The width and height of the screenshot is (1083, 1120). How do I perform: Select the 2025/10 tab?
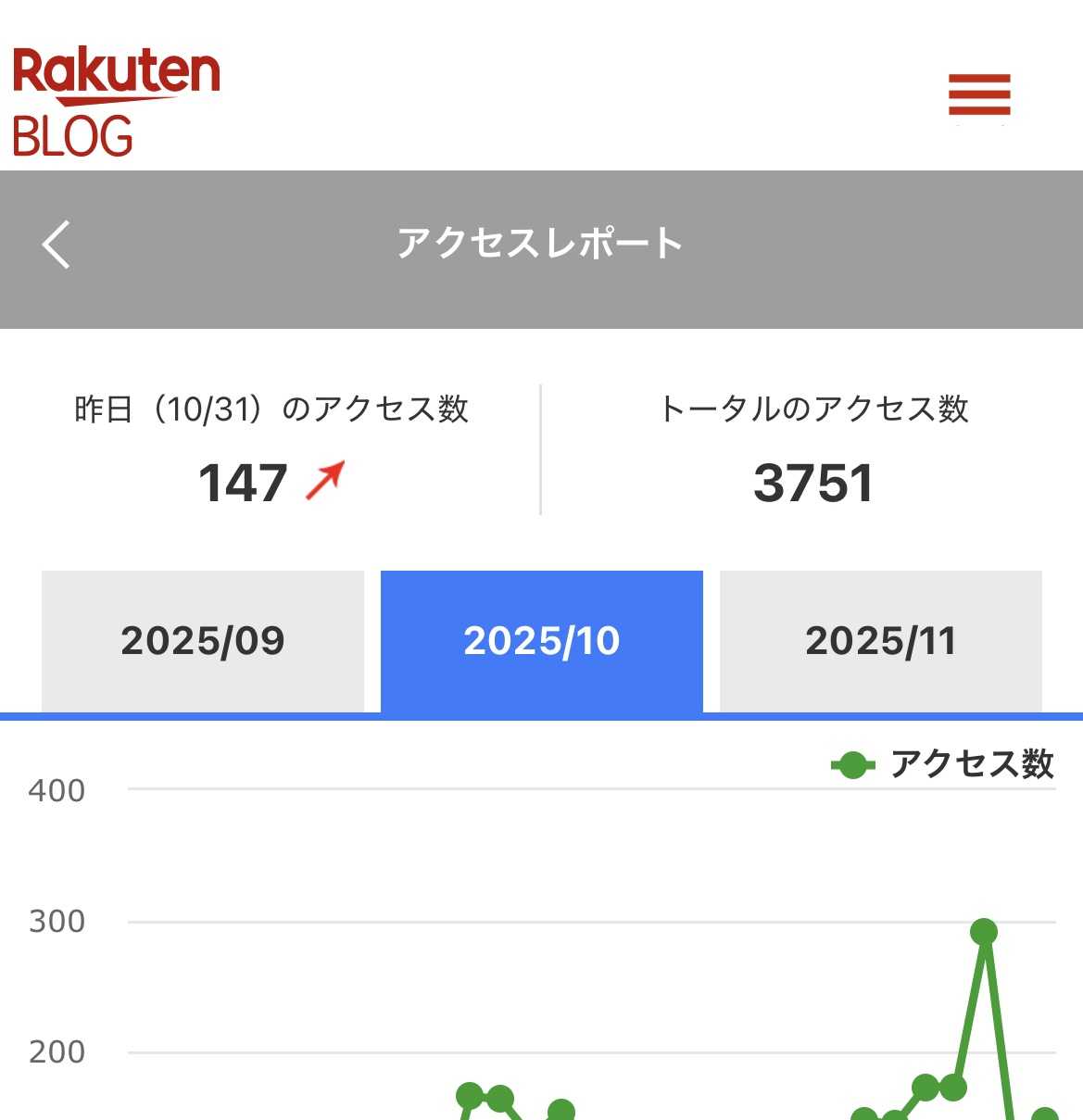coord(542,641)
